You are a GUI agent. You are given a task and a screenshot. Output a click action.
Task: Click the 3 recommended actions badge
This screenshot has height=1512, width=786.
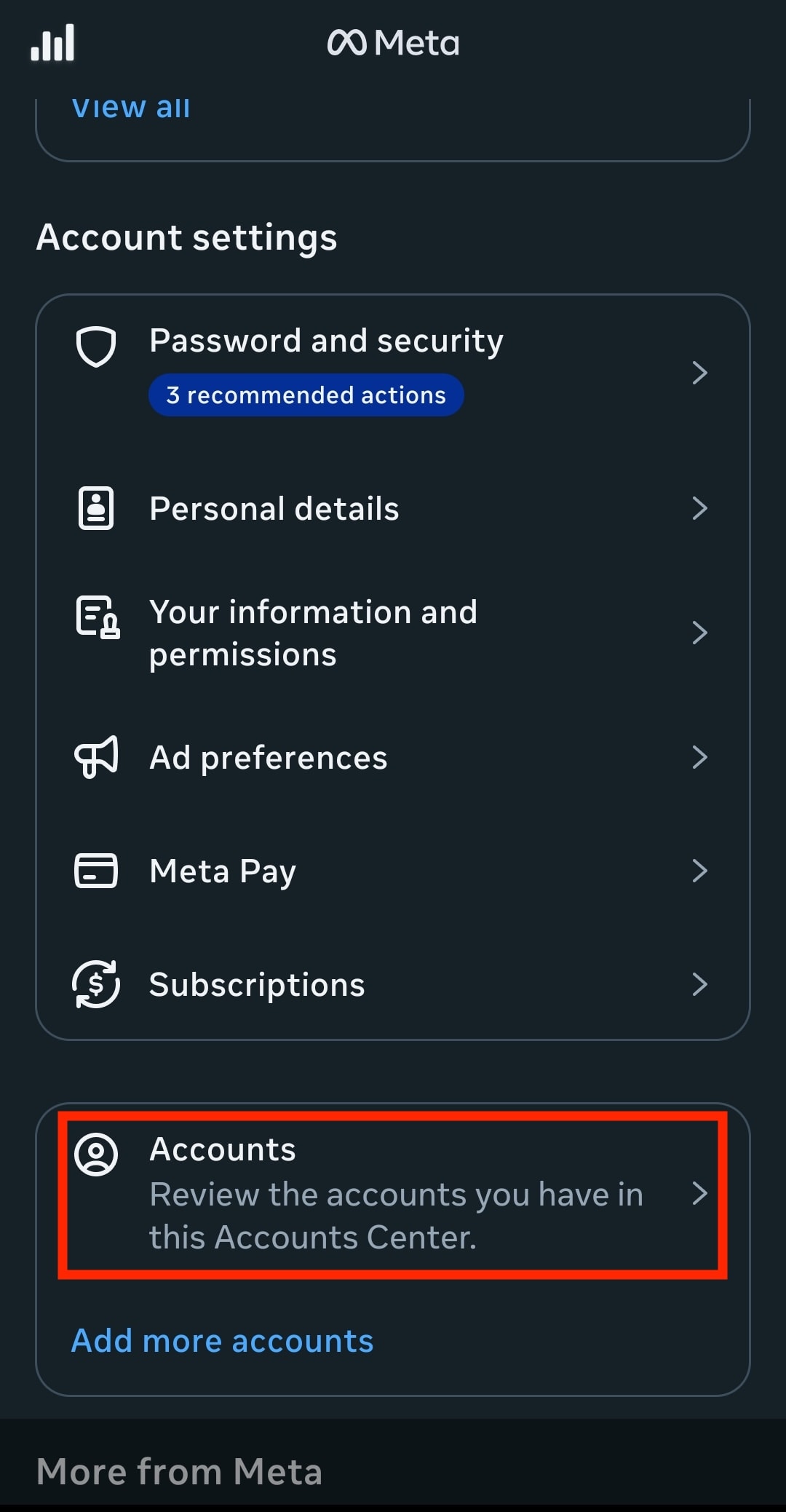(306, 395)
